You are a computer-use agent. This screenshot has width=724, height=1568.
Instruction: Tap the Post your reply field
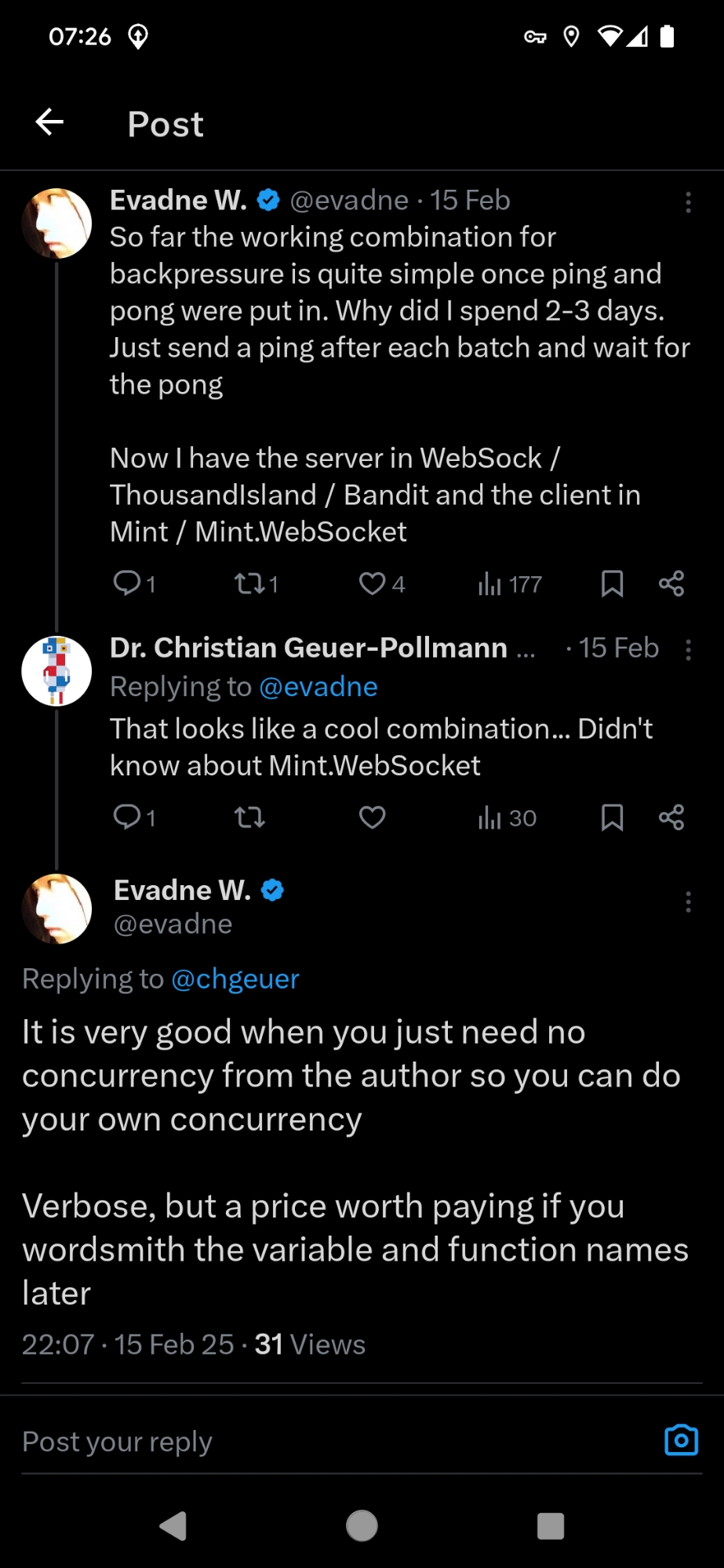coord(314,1441)
